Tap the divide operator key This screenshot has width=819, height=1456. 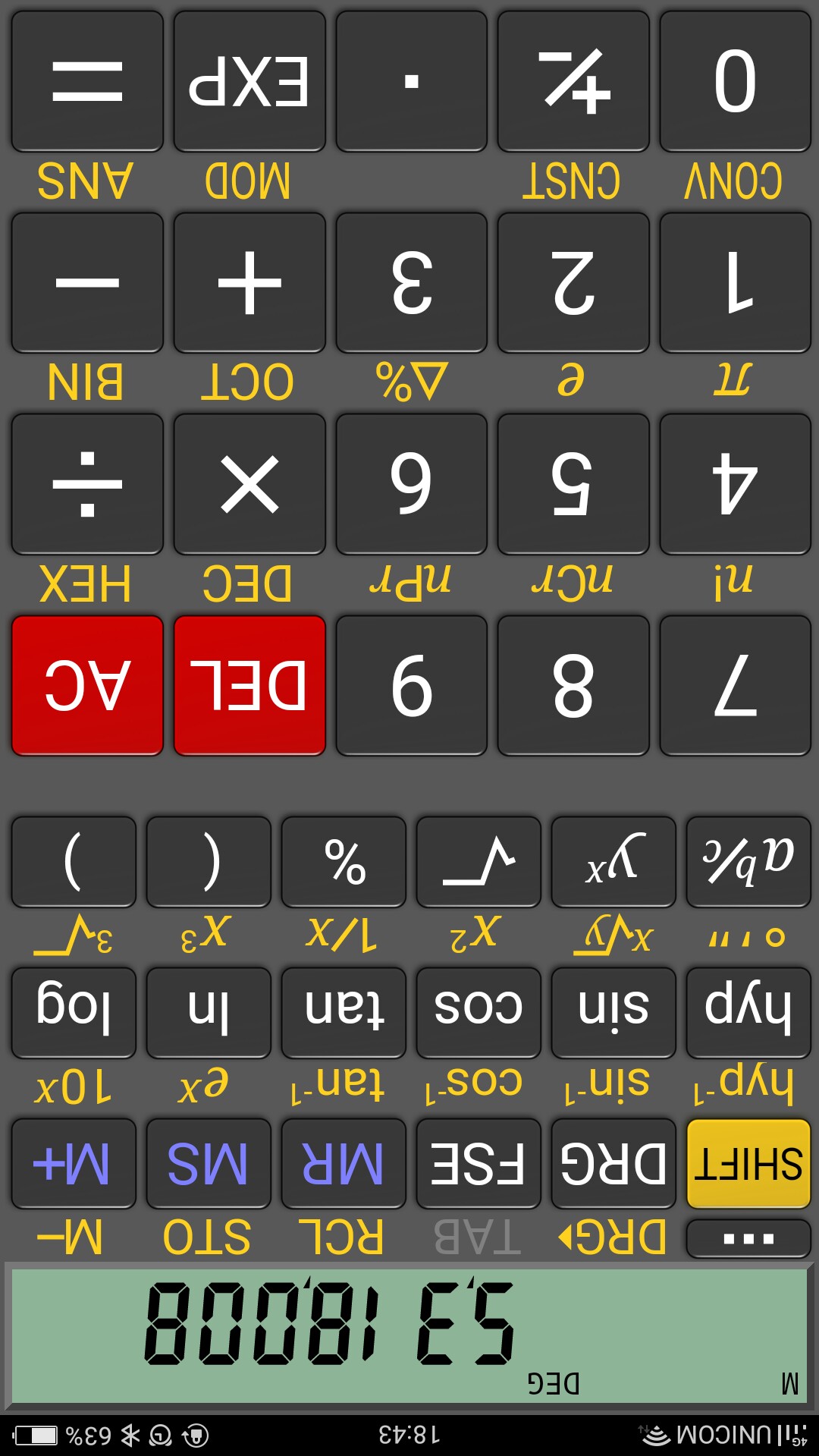coord(87,484)
